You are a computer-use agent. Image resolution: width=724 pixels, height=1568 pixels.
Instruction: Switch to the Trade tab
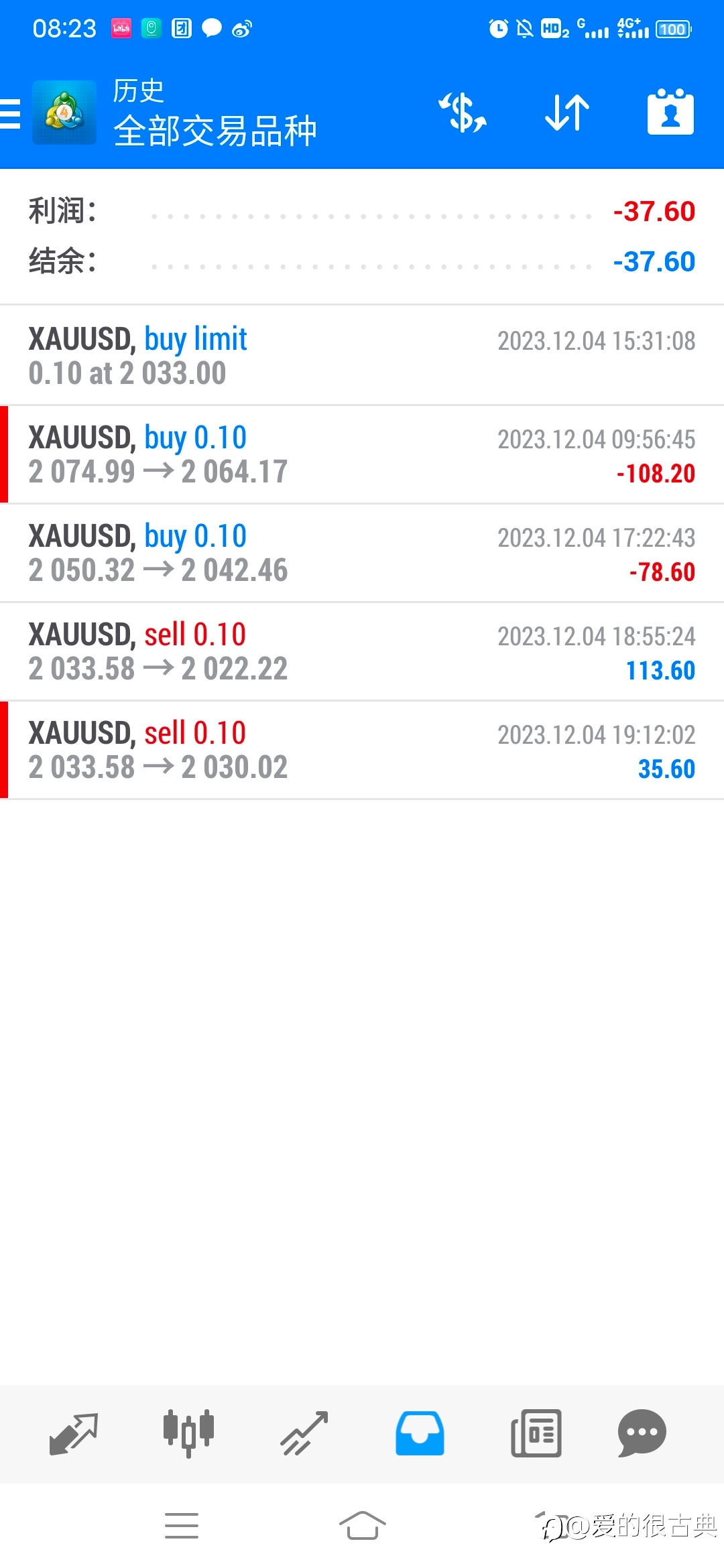tap(304, 1434)
